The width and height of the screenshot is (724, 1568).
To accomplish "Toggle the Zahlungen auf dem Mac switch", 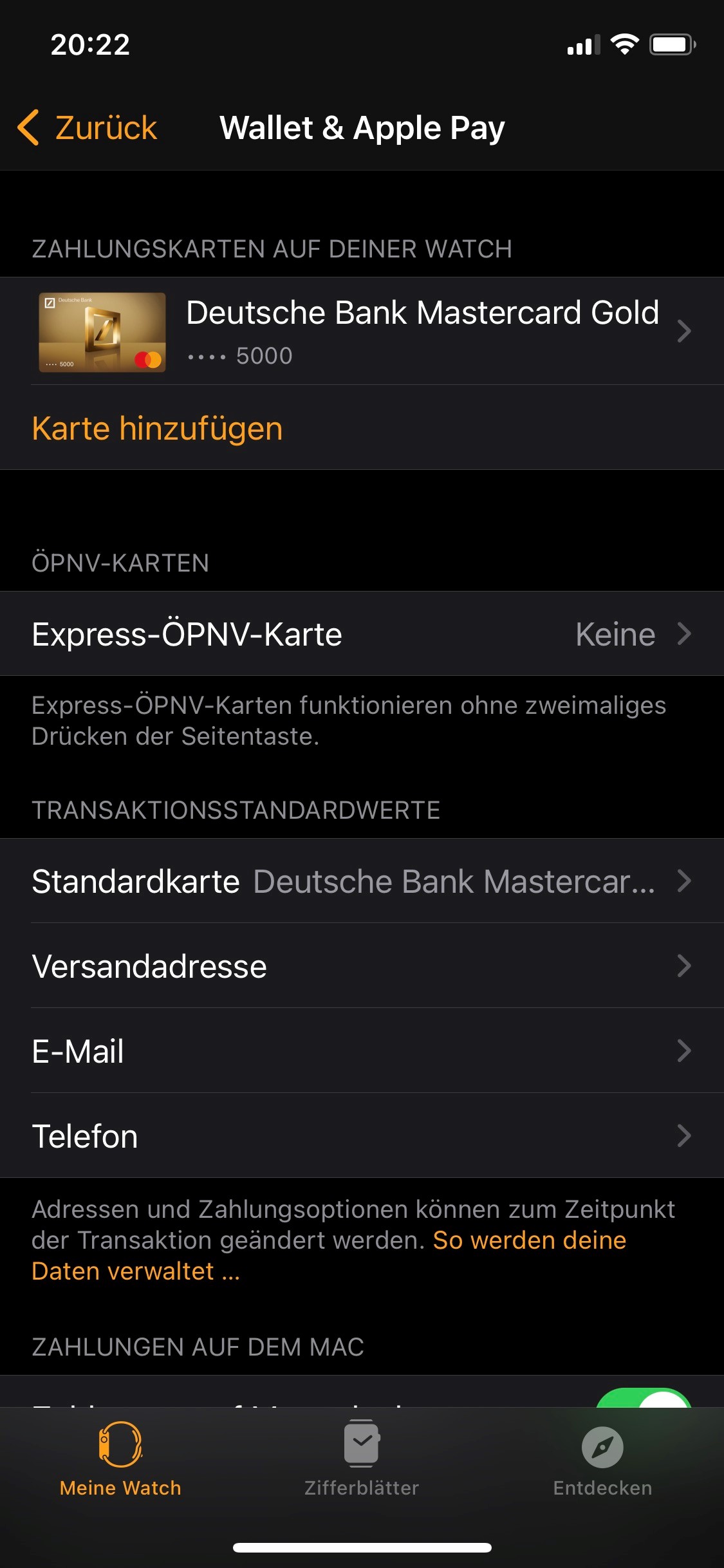I will [644, 1398].
